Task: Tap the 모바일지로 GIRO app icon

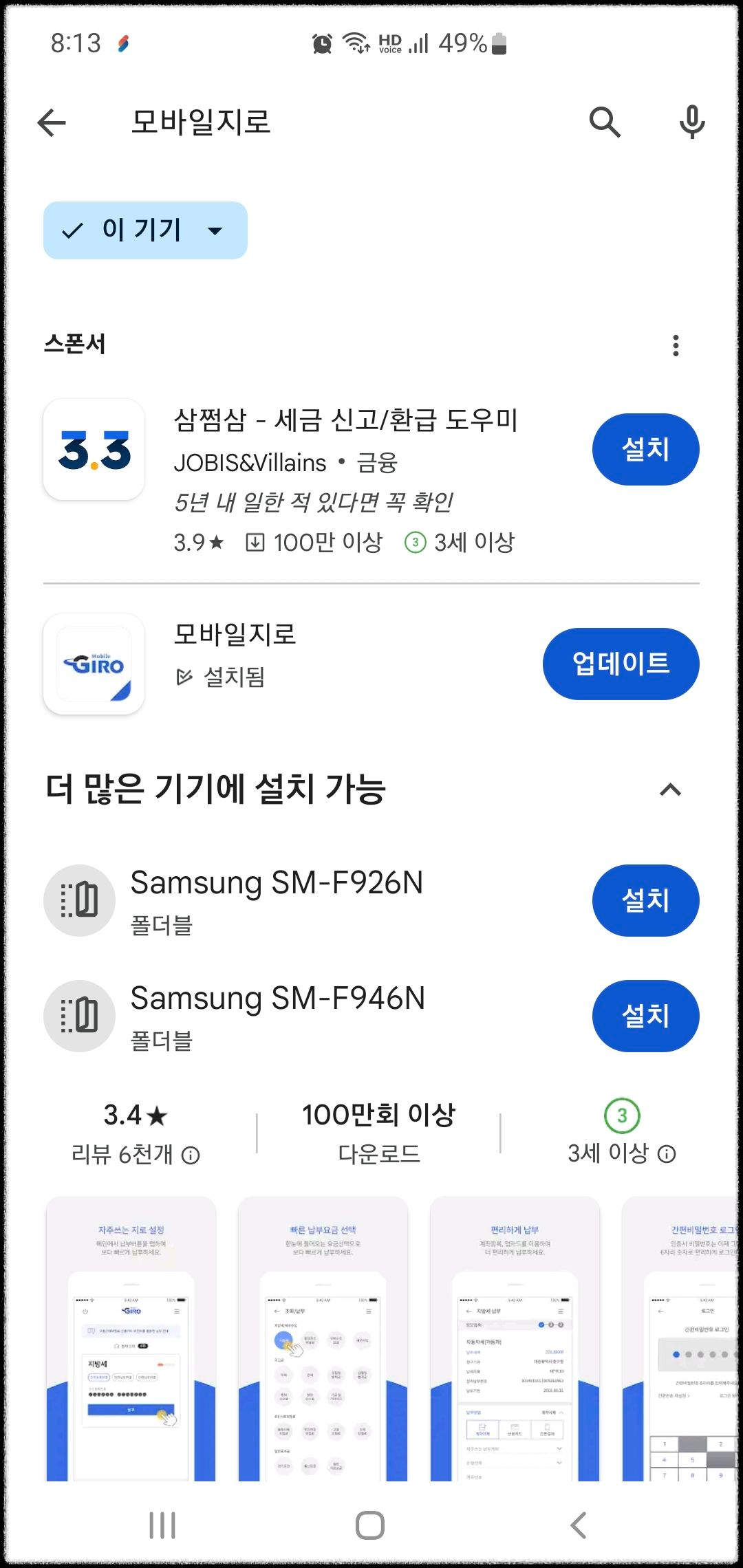Action: (94, 662)
